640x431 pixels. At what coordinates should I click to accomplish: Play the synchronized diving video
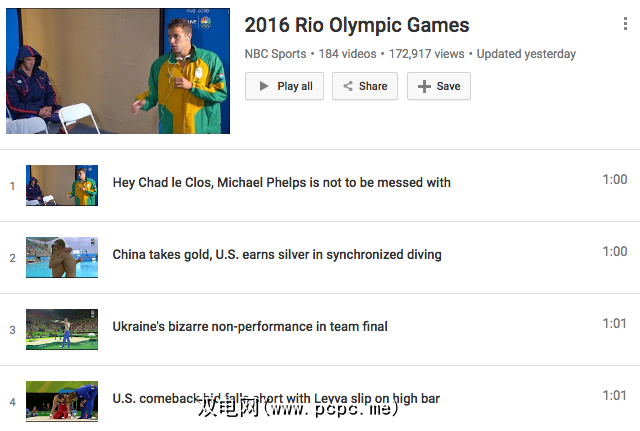click(x=276, y=254)
